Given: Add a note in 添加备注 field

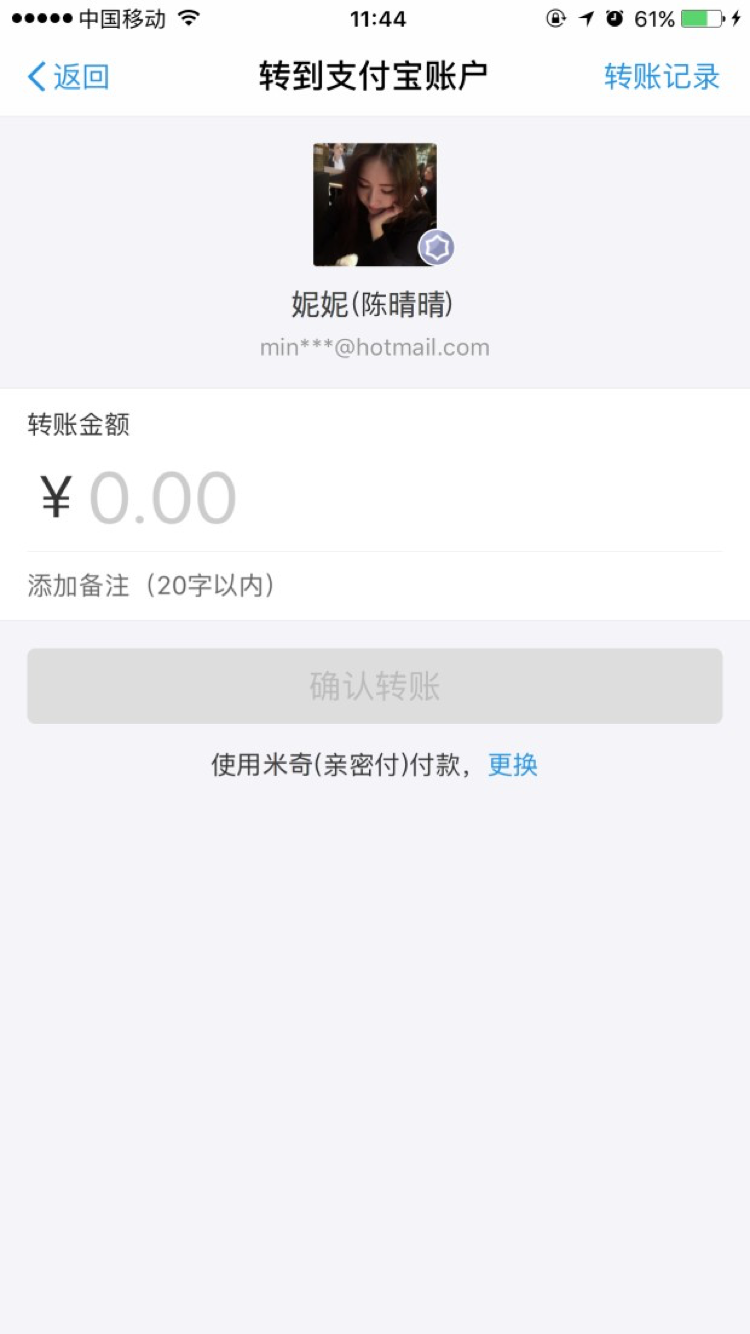Looking at the screenshot, I should click(x=375, y=585).
